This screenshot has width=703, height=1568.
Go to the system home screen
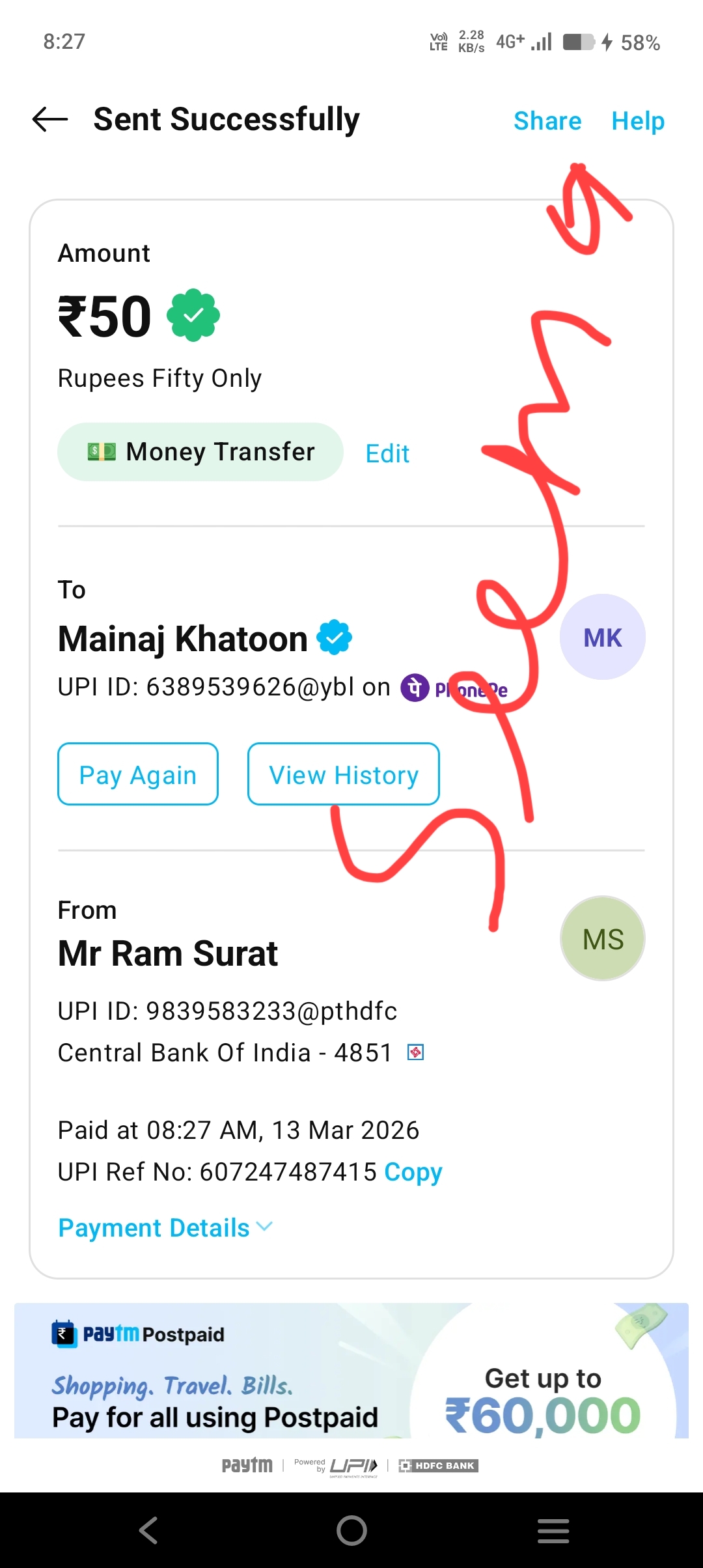coord(351,1530)
